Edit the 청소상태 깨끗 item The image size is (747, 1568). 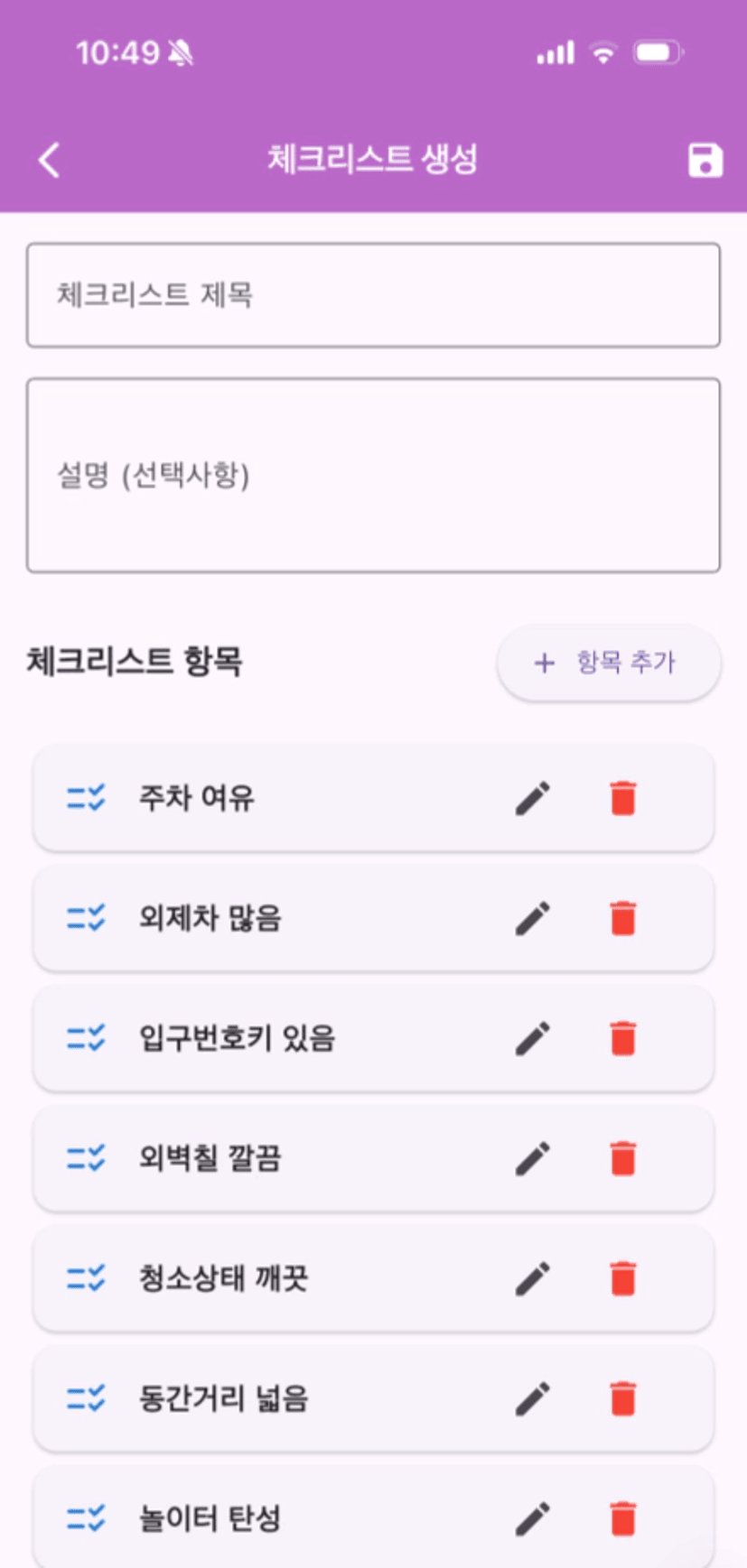click(533, 1279)
